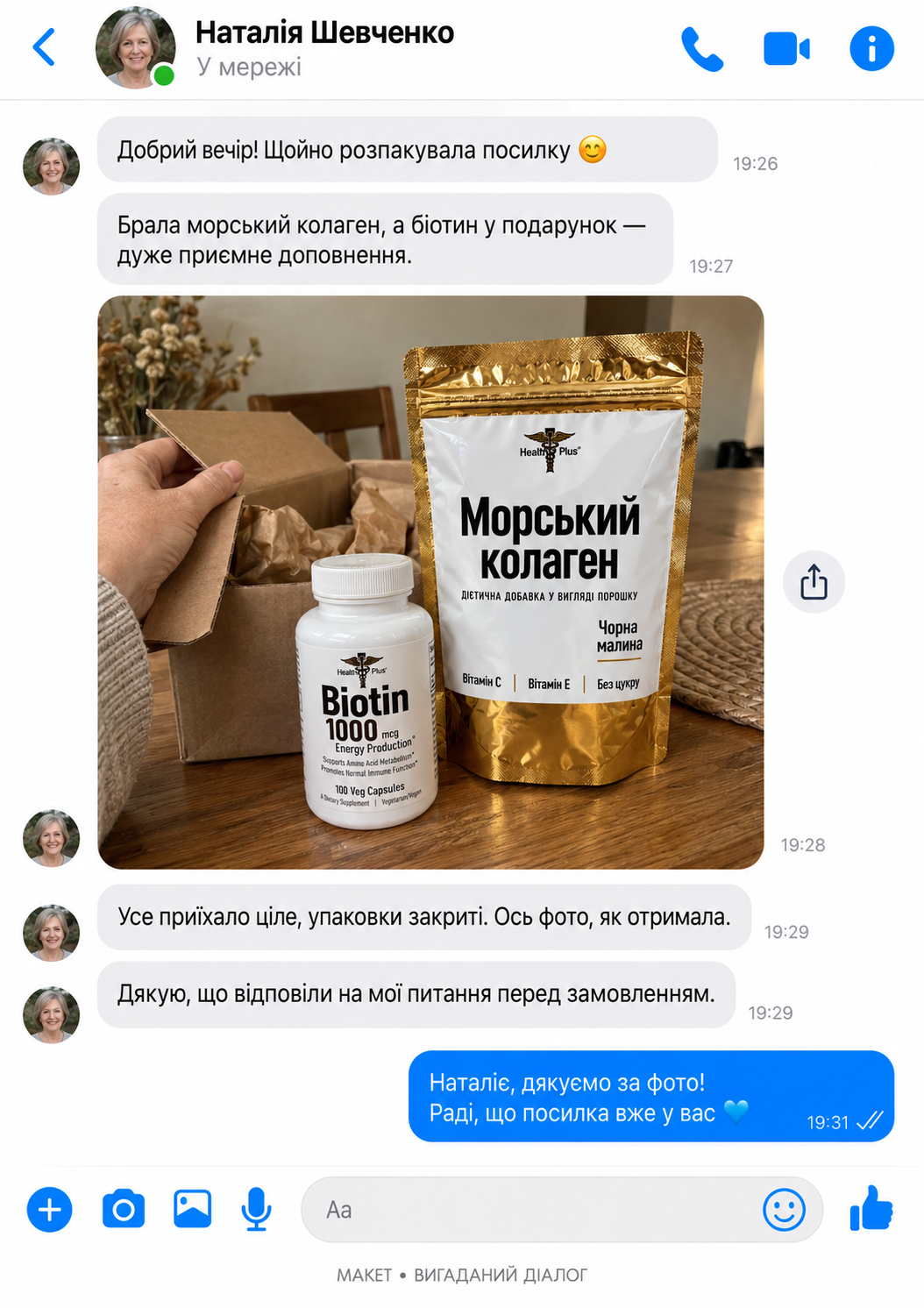Open the camera to take a photo
924x1308 pixels.
point(124,1210)
